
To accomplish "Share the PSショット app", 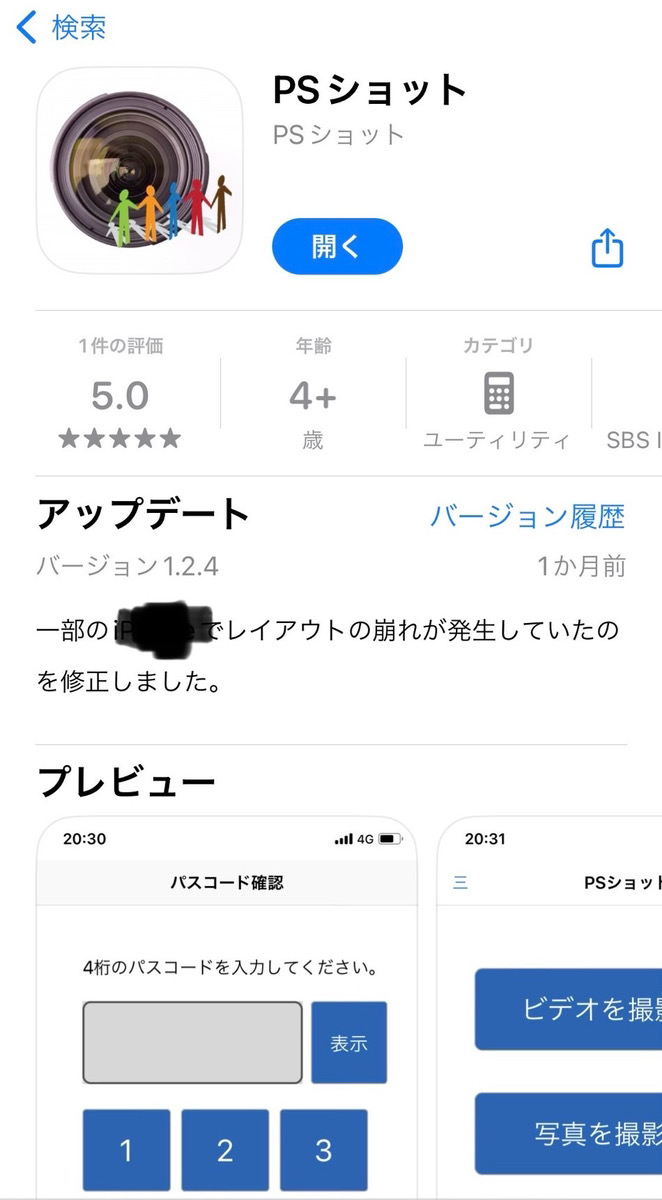I will [x=607, y=248].
